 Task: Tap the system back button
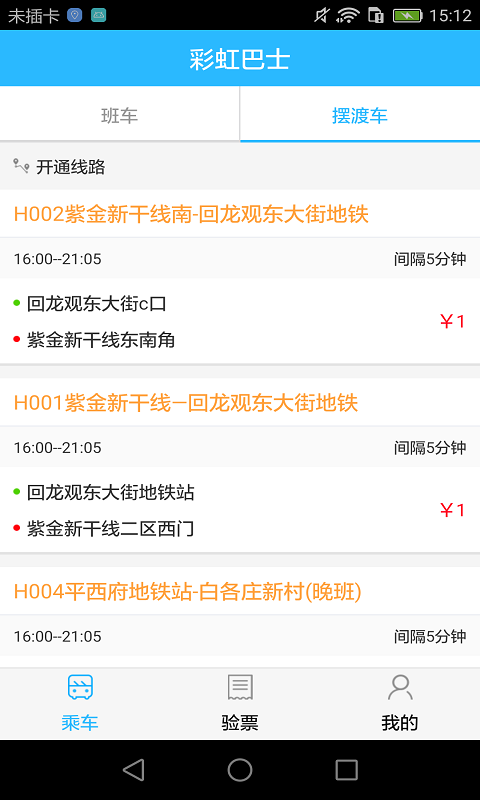pyautogui.click(x=134, y=770)
